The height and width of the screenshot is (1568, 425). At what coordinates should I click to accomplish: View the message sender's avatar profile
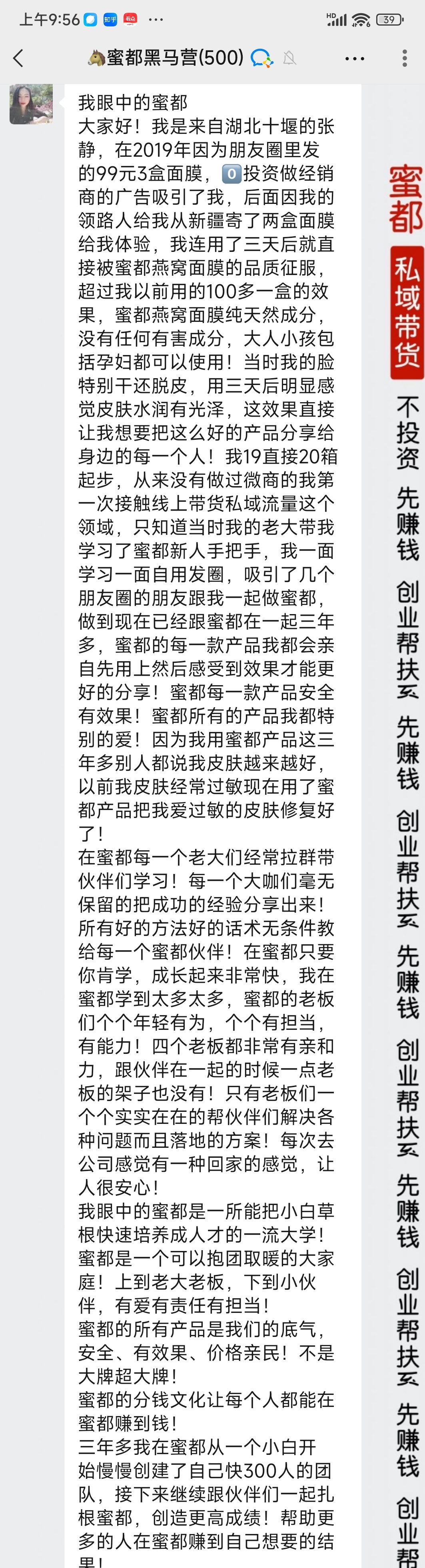[31, 105]
